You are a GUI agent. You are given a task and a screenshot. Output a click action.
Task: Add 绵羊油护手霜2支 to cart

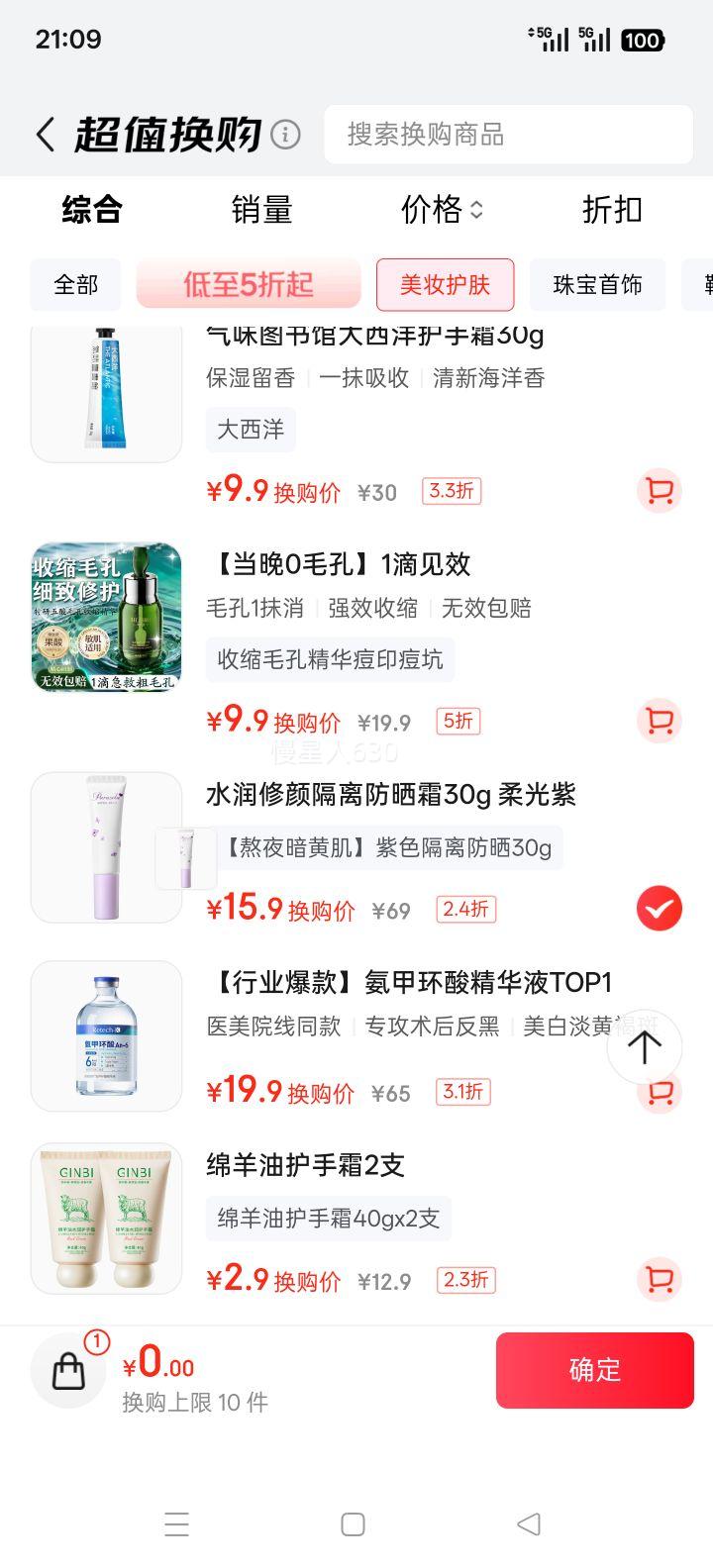tap(659, 1279)
